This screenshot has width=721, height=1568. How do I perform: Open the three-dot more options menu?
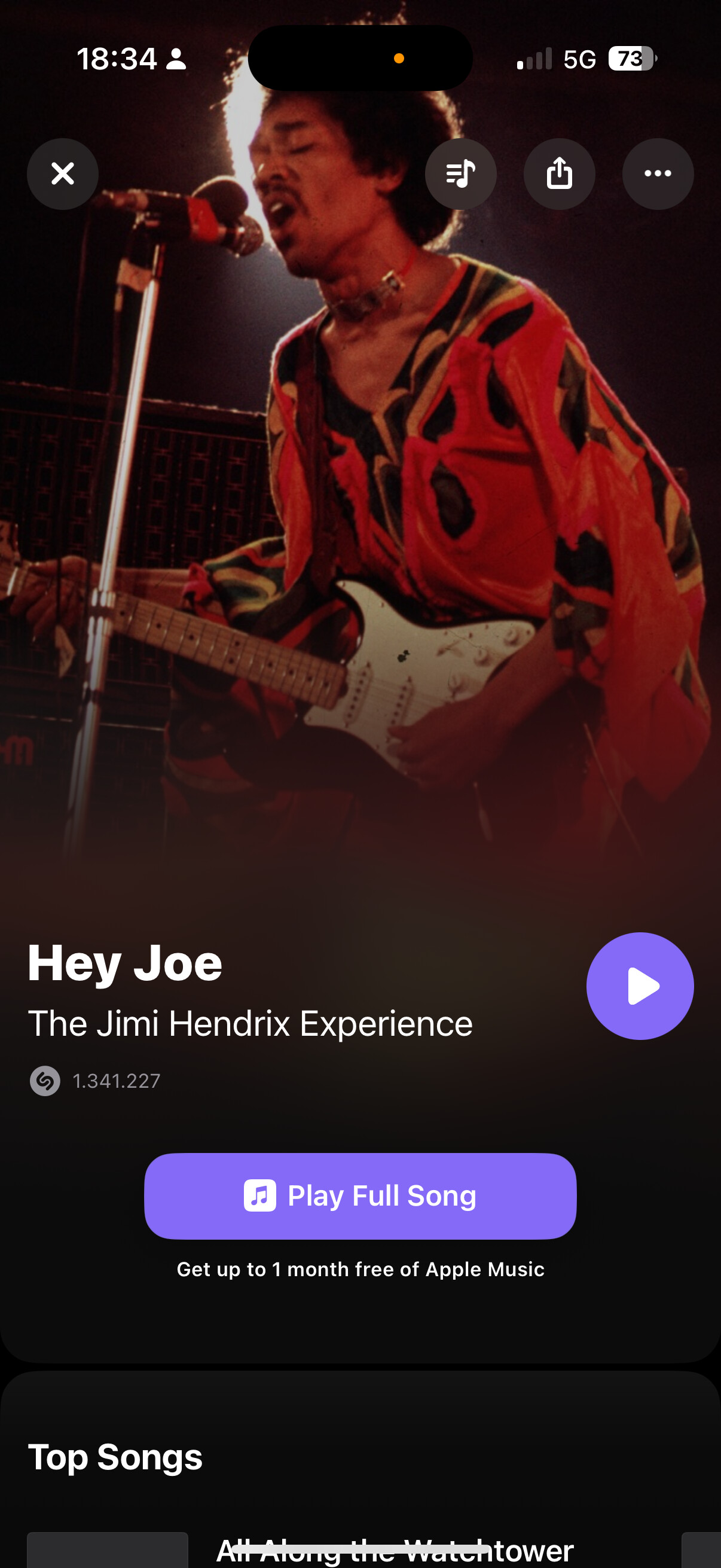point(658,174)
